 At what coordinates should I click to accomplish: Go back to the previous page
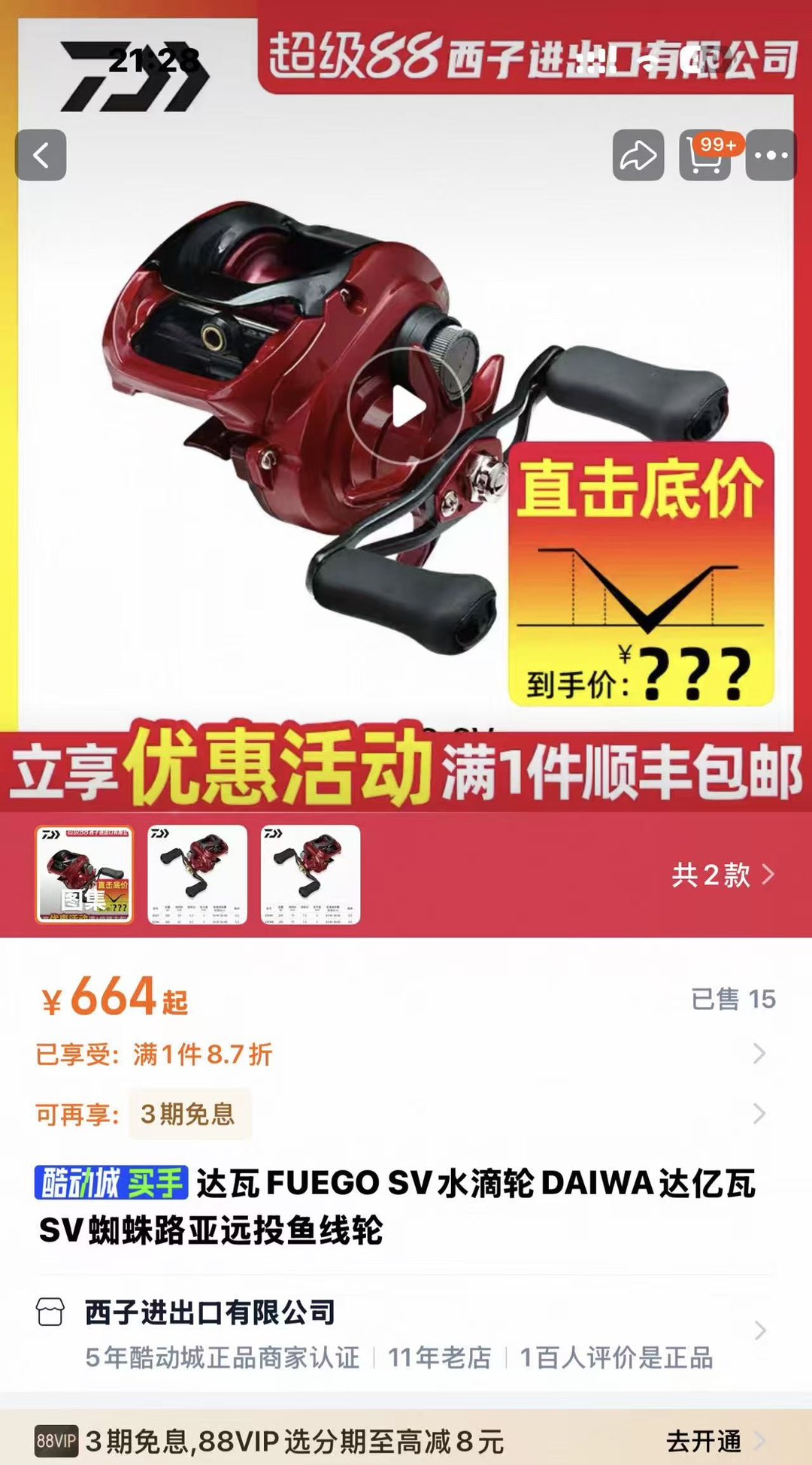tap(41, 156)
